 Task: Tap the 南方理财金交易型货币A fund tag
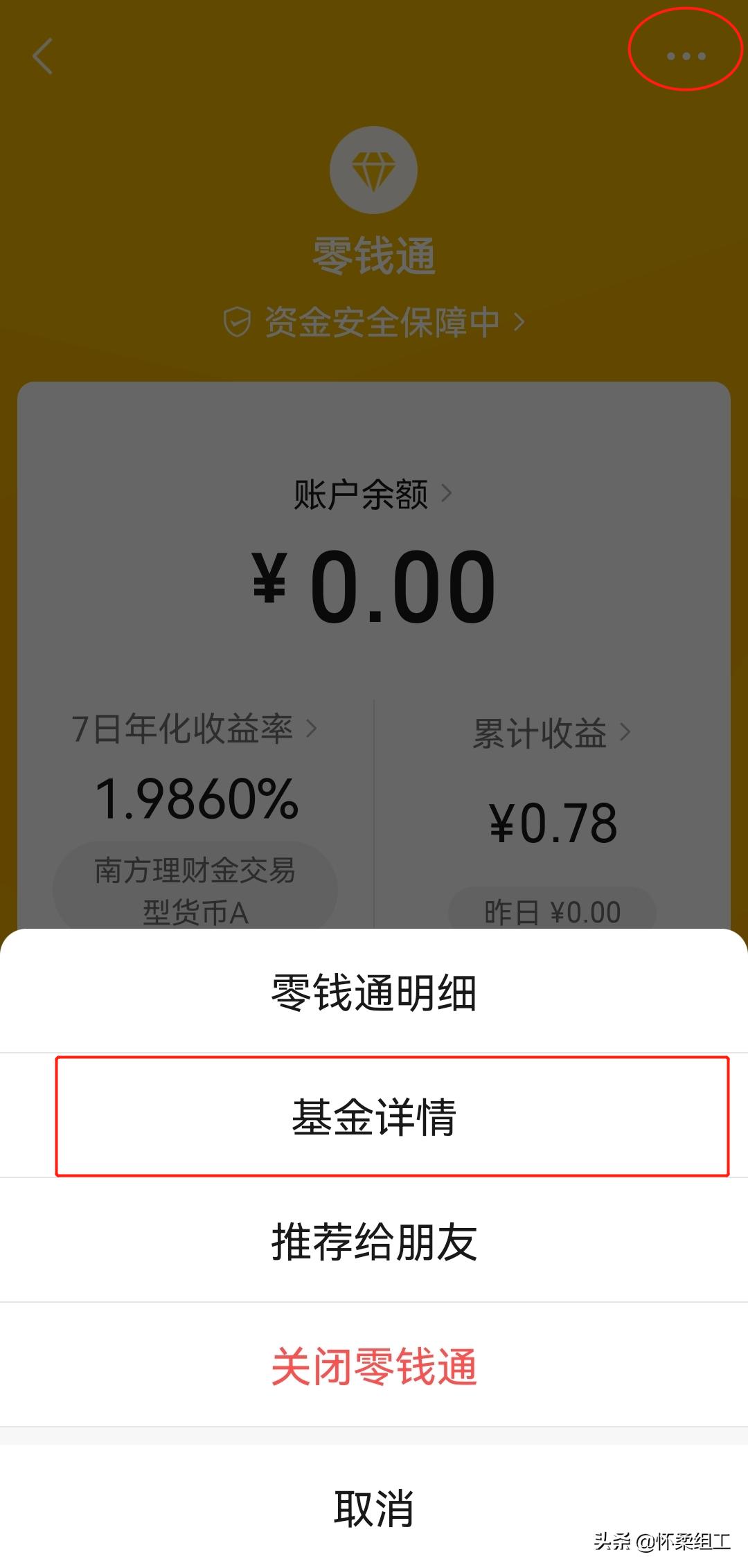tap(196, 889)
